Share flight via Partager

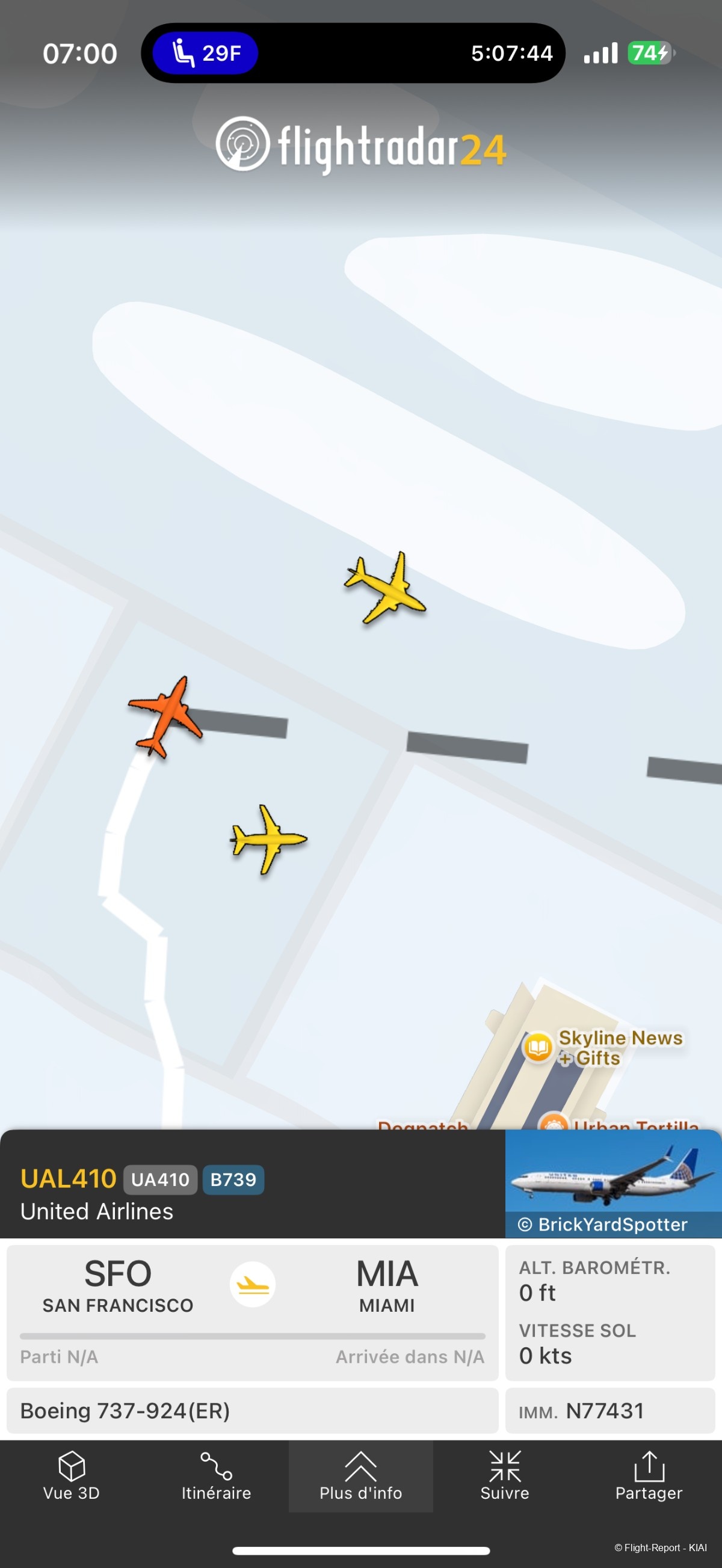pos(649,1475)
